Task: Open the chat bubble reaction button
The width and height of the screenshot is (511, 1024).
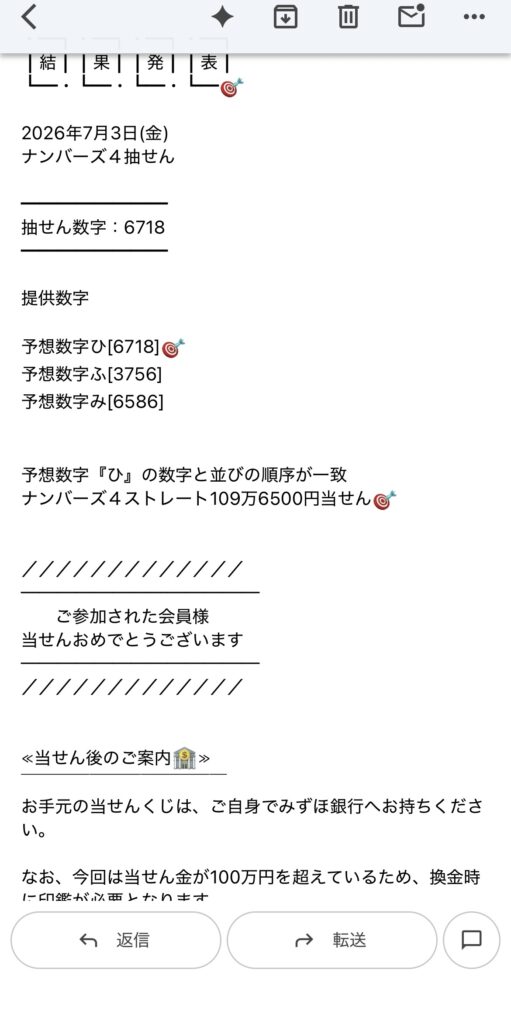Action: click(x=471, y=940)
